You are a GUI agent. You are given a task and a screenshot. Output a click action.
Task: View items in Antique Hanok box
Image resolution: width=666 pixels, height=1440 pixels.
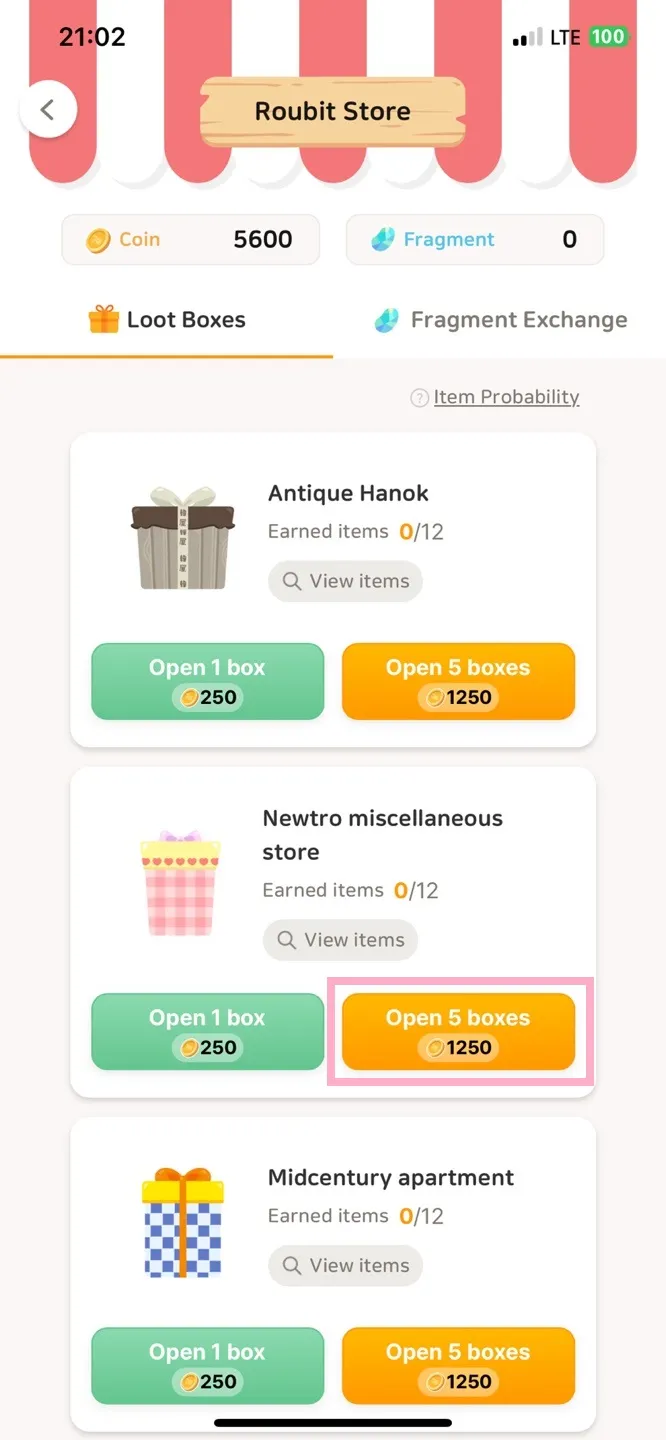point(345,581)
